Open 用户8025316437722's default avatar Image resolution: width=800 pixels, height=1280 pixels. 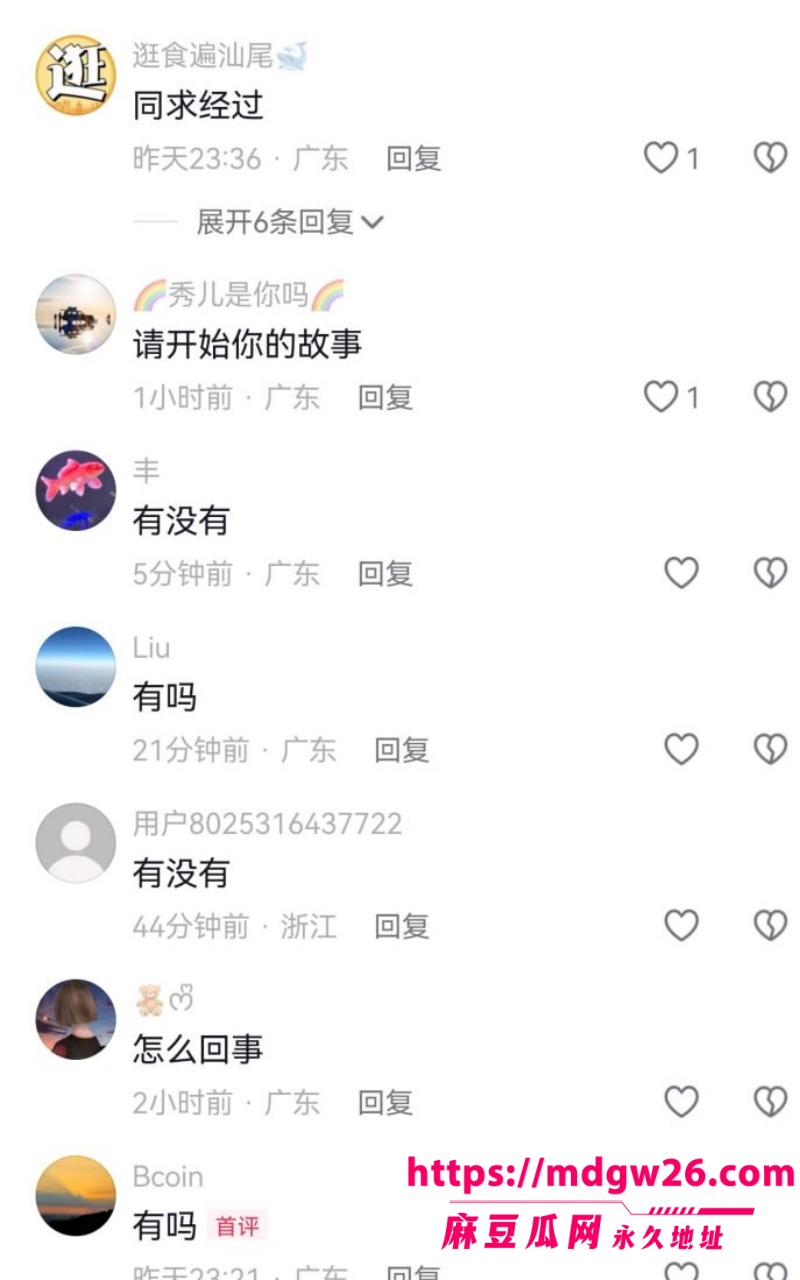pos(76,843)
